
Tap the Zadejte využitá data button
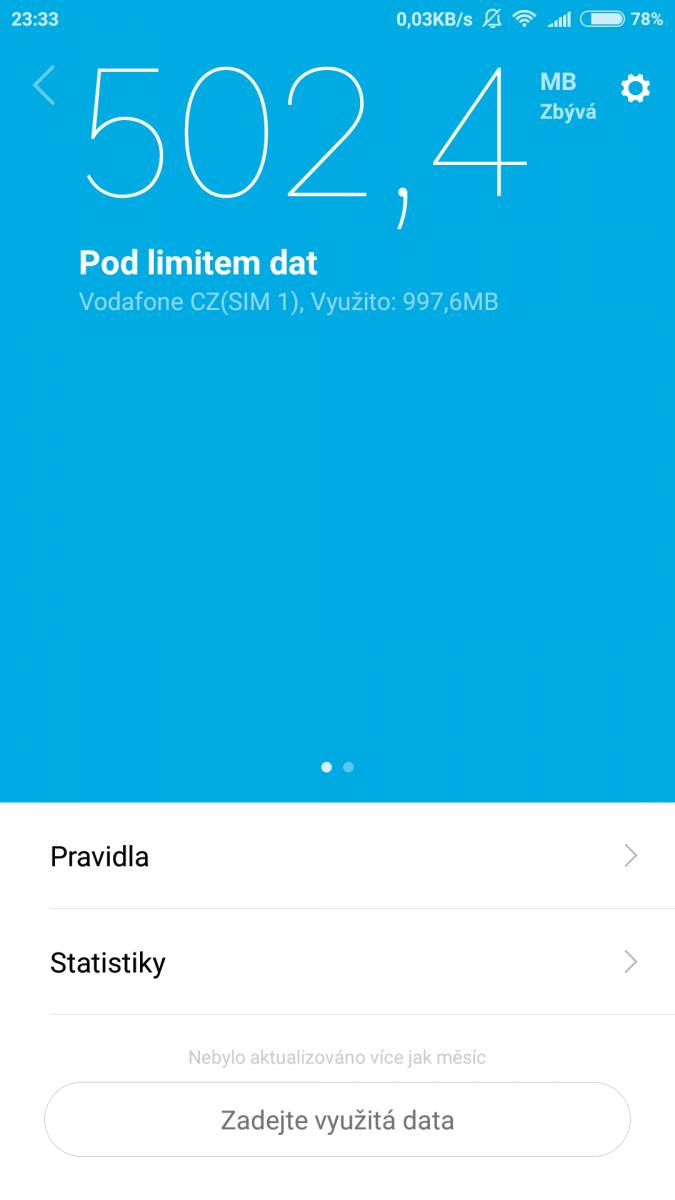click(337, 1120)
